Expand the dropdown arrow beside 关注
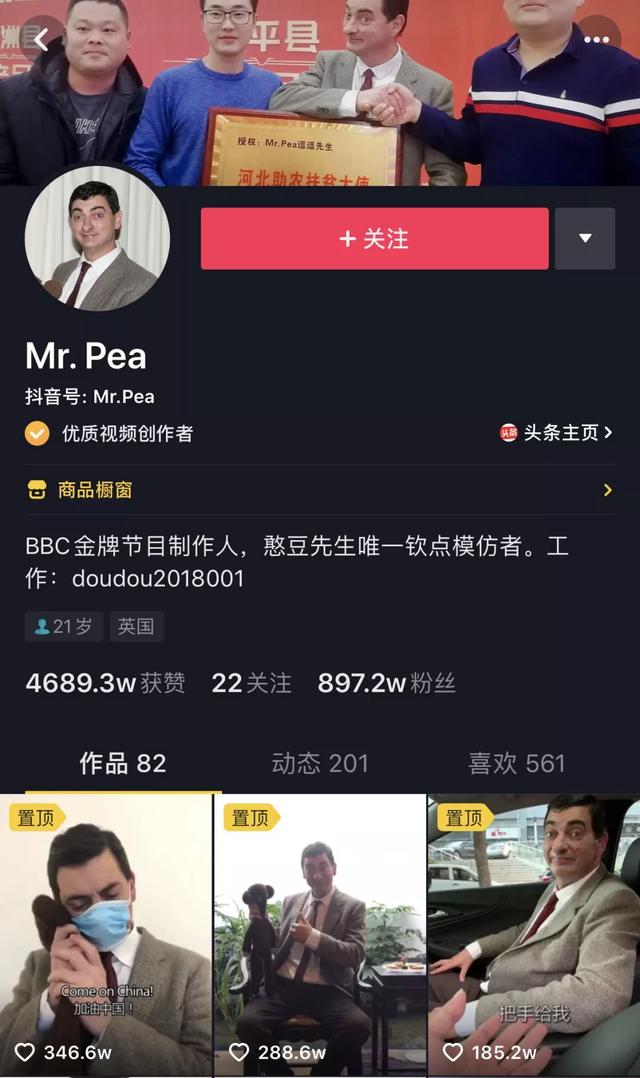 585,239
